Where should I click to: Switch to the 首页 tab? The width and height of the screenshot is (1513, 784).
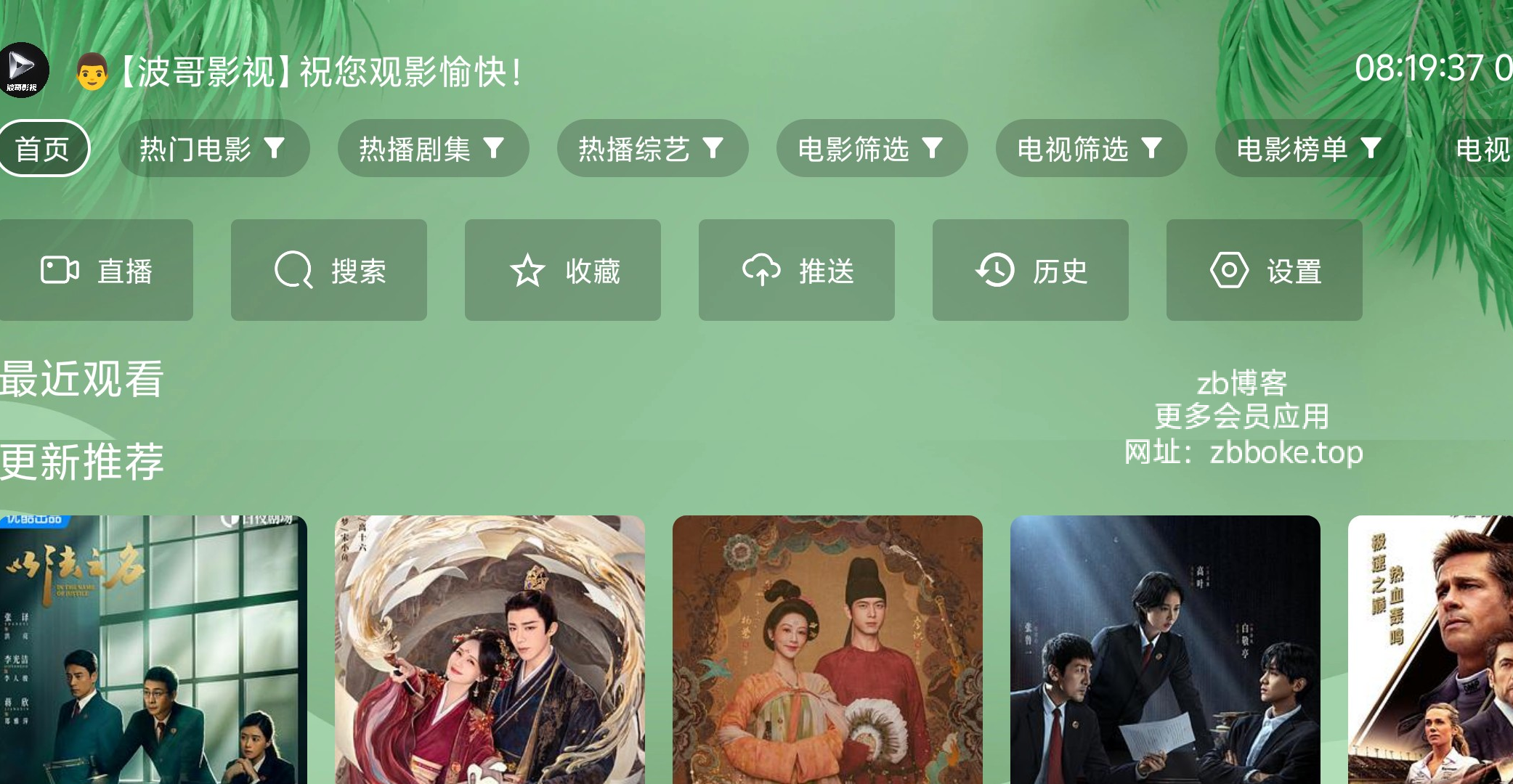pos(44,149)
